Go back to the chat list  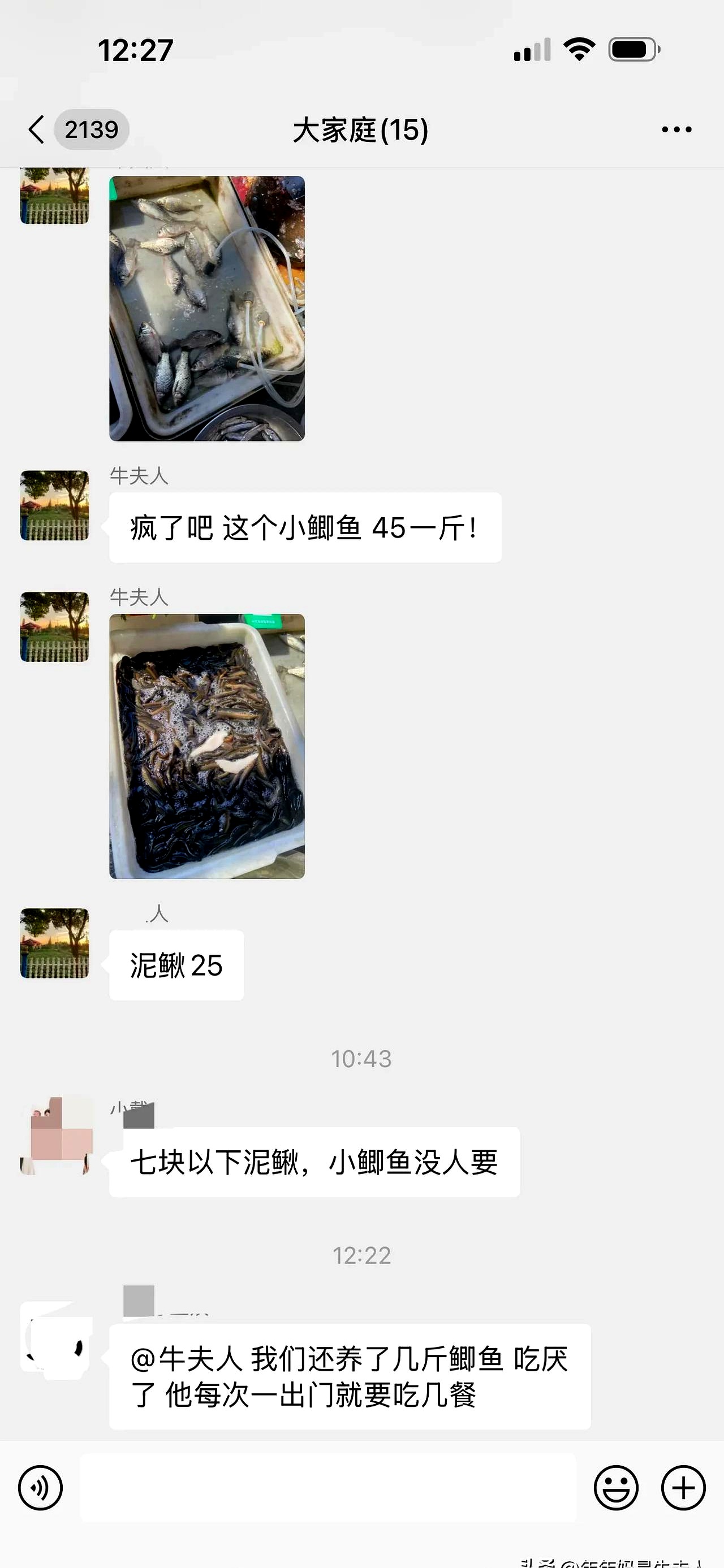37,129
